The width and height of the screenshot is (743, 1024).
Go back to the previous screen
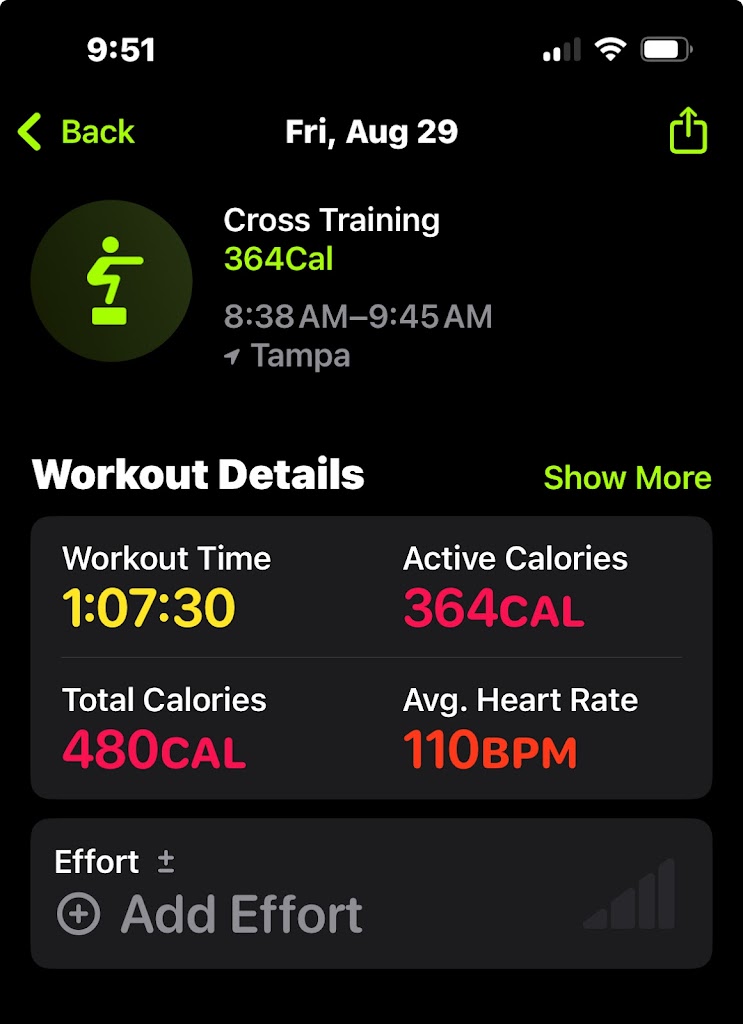[76, 132]
